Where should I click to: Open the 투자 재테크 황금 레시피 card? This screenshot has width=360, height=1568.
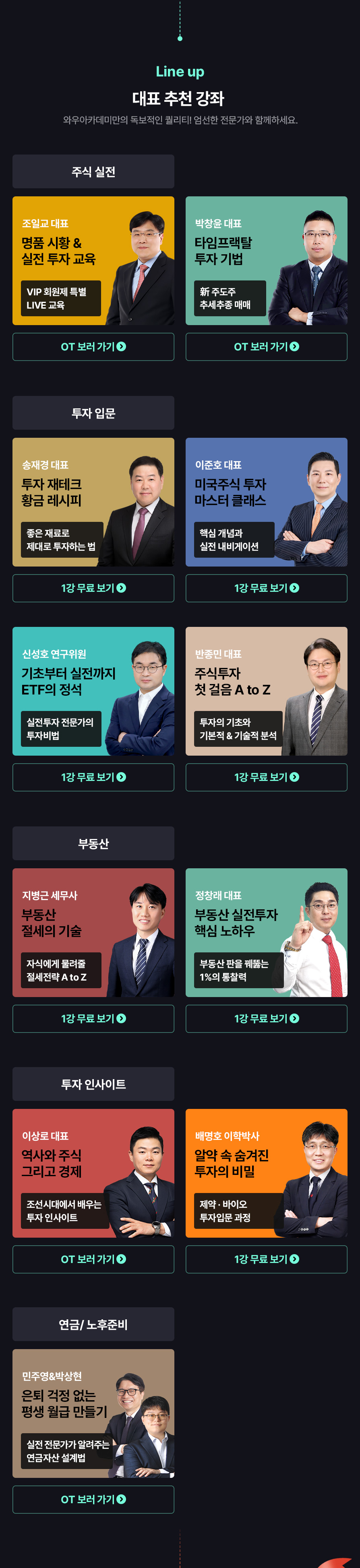click(x=93, y=502)
